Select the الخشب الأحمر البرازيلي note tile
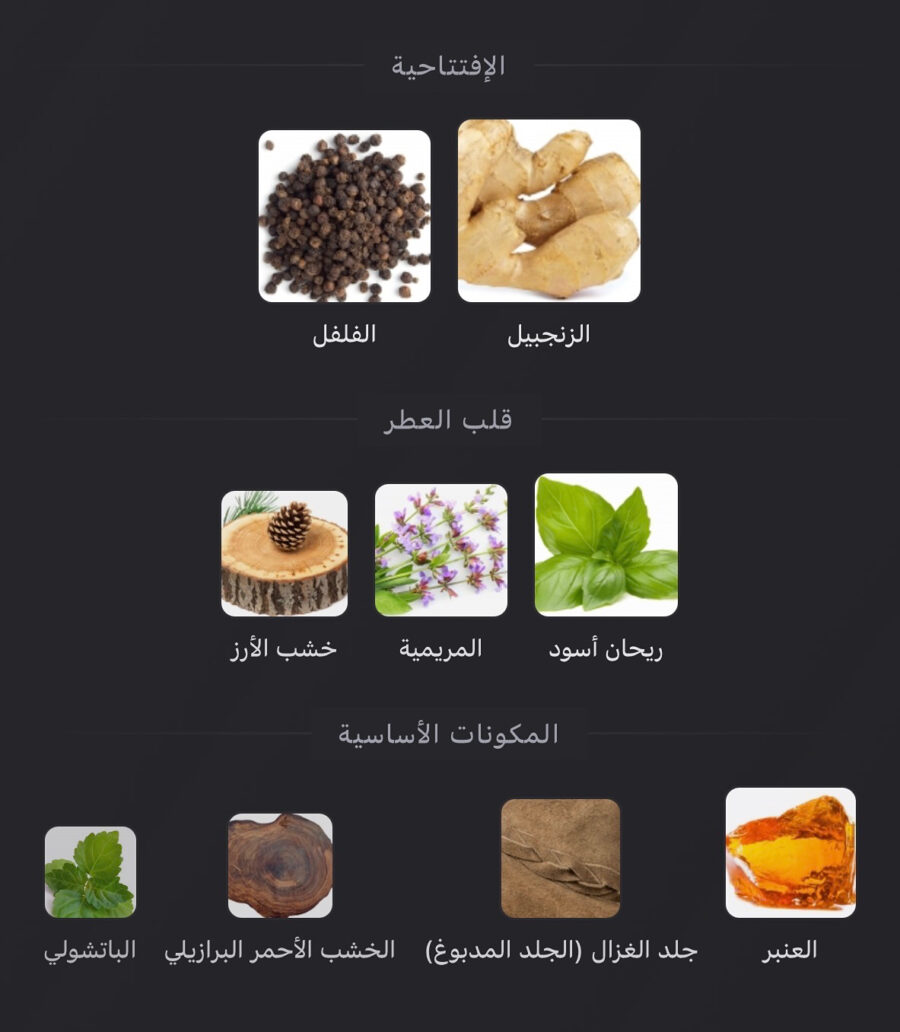 (280, 866)
